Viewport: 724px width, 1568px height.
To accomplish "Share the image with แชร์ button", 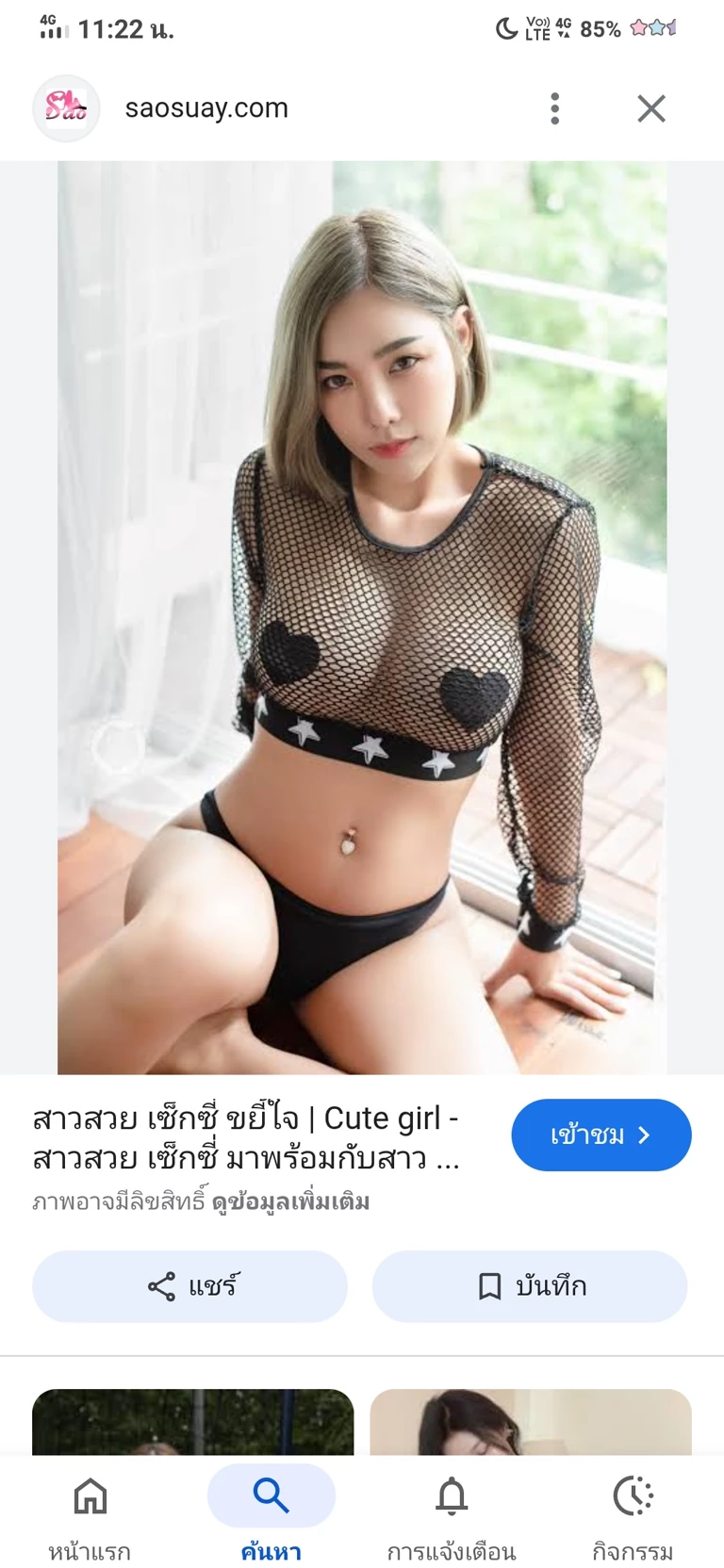I will 189,1285.
